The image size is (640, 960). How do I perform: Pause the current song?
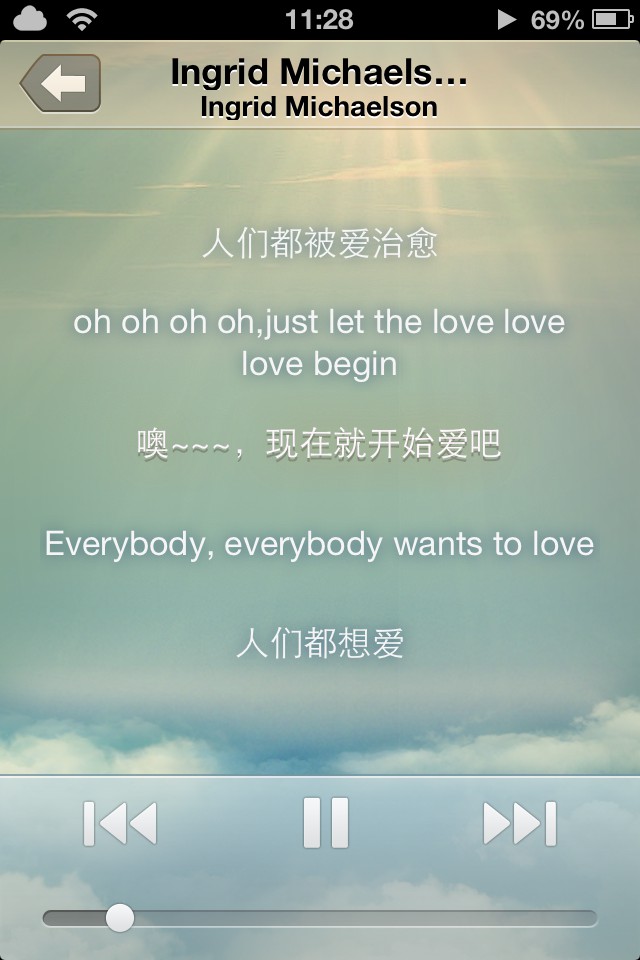click(325, 823)
